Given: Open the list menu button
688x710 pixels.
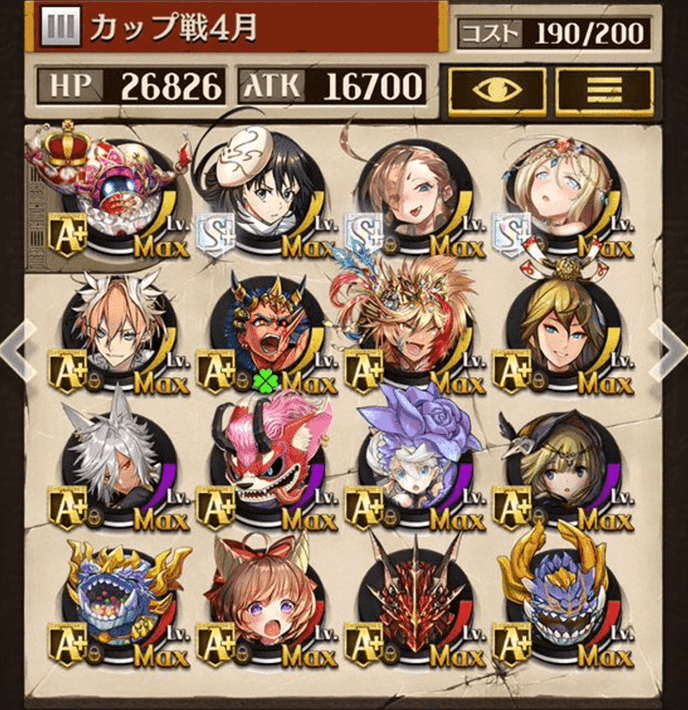Looking at the screenshot, I should pyautogui.click(x=604, y=89).
